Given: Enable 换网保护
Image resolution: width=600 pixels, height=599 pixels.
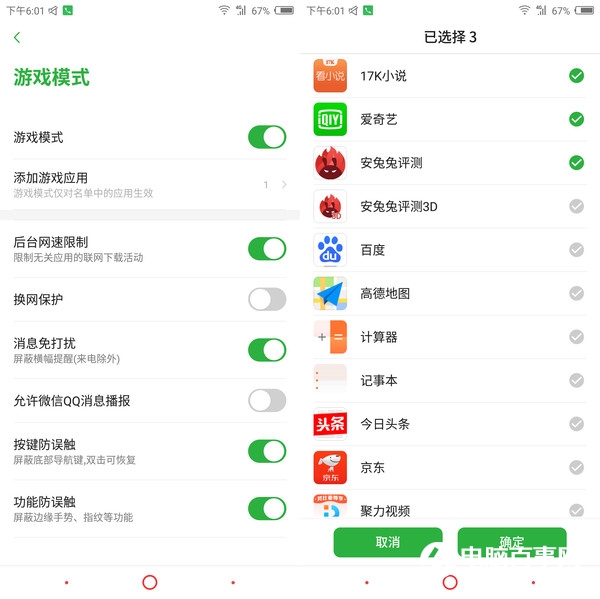Looking at the screenshot, I should 267,299.
